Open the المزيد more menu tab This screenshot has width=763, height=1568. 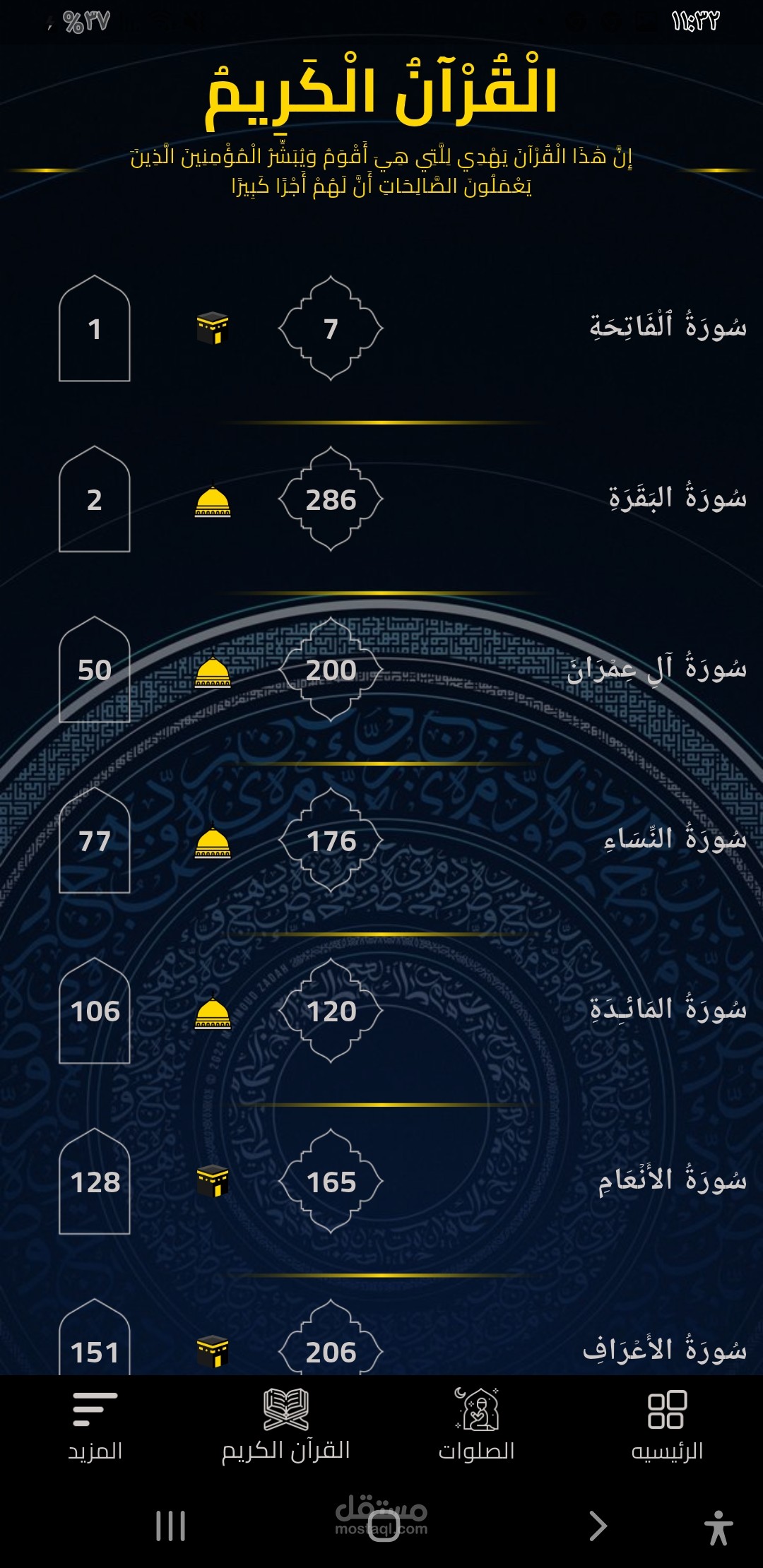(95, 1426)
